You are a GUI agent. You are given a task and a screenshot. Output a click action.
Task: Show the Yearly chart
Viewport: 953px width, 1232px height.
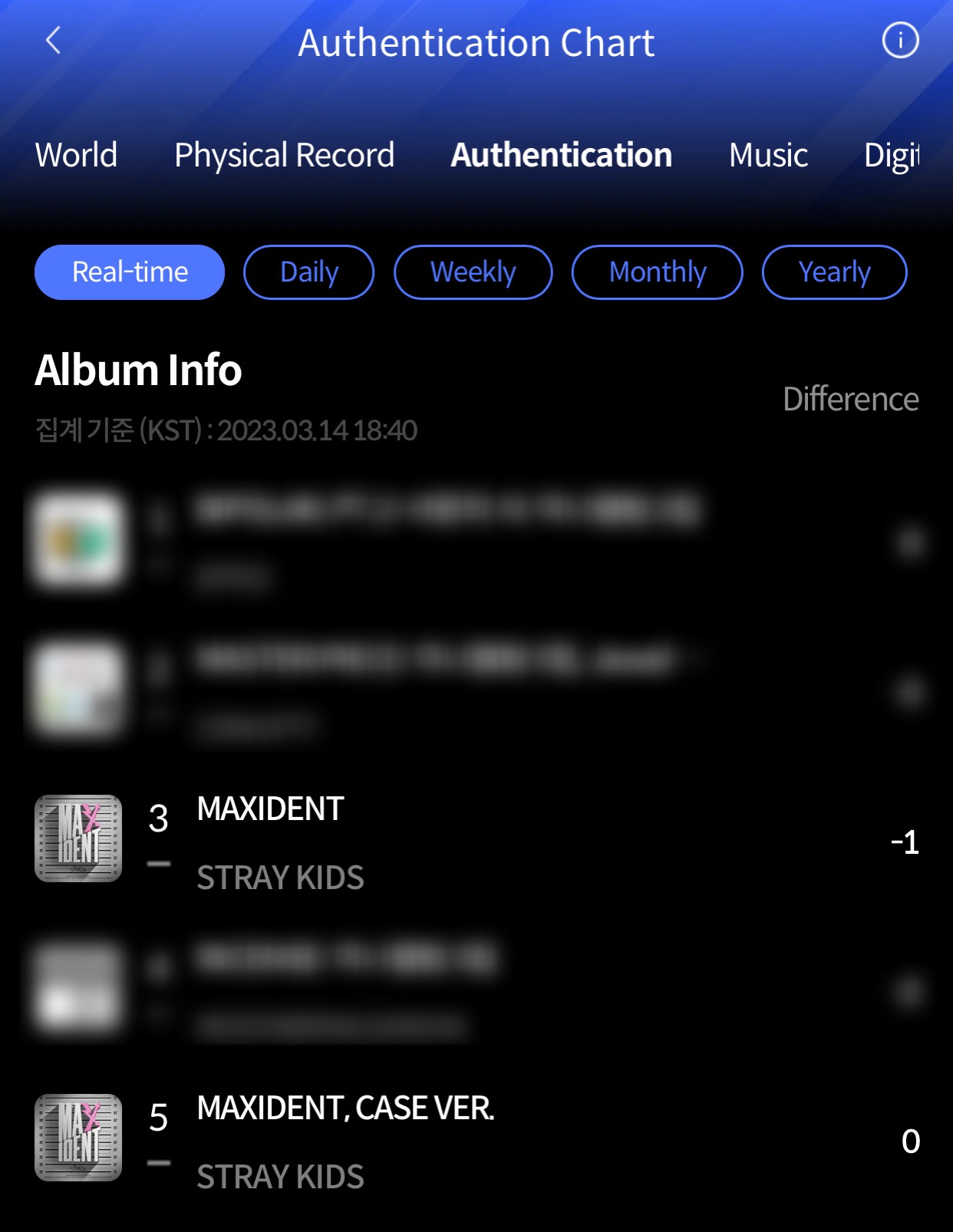pos(834,272)
